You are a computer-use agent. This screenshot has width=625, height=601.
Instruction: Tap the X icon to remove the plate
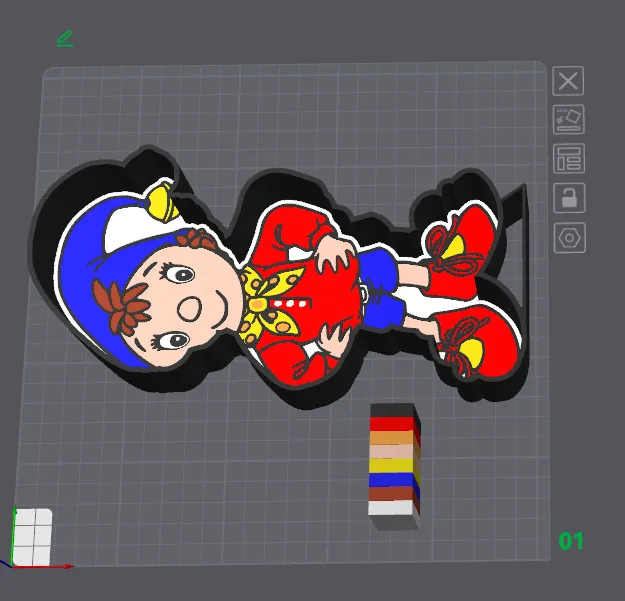pyautogui.click(x=568, y=81)
